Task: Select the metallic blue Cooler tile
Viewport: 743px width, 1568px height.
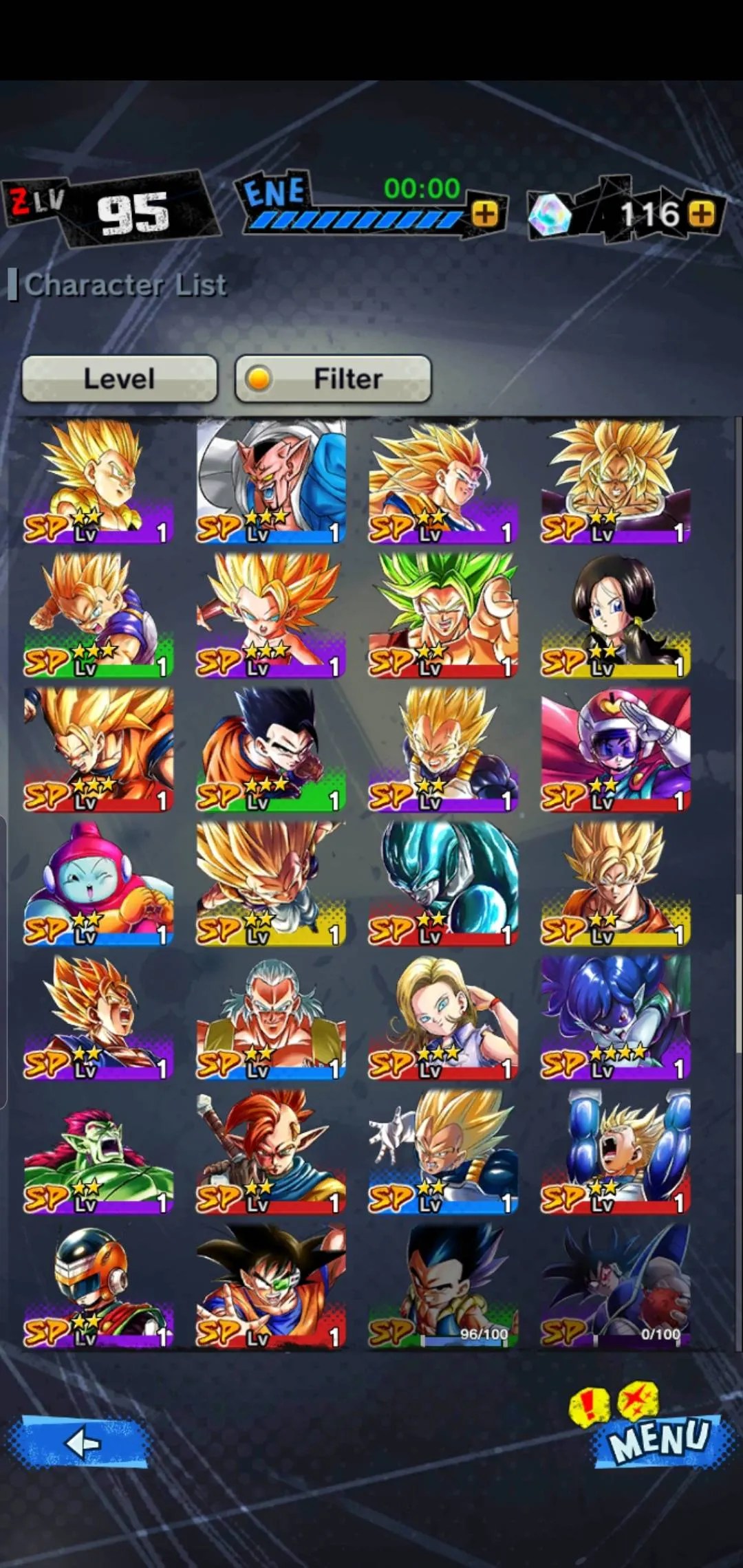Action: point(443,882)
